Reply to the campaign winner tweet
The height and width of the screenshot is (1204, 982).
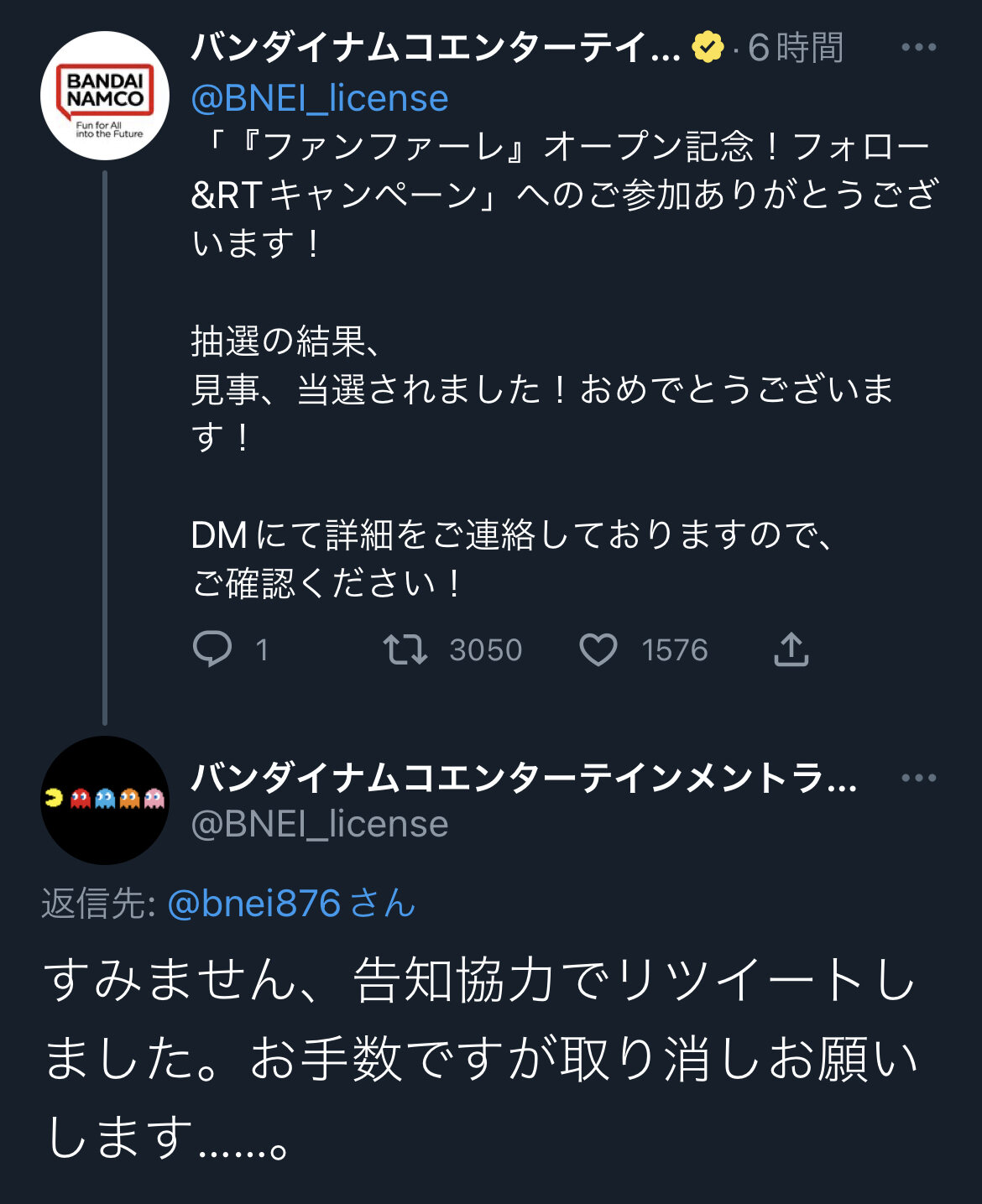click(212, 649)
